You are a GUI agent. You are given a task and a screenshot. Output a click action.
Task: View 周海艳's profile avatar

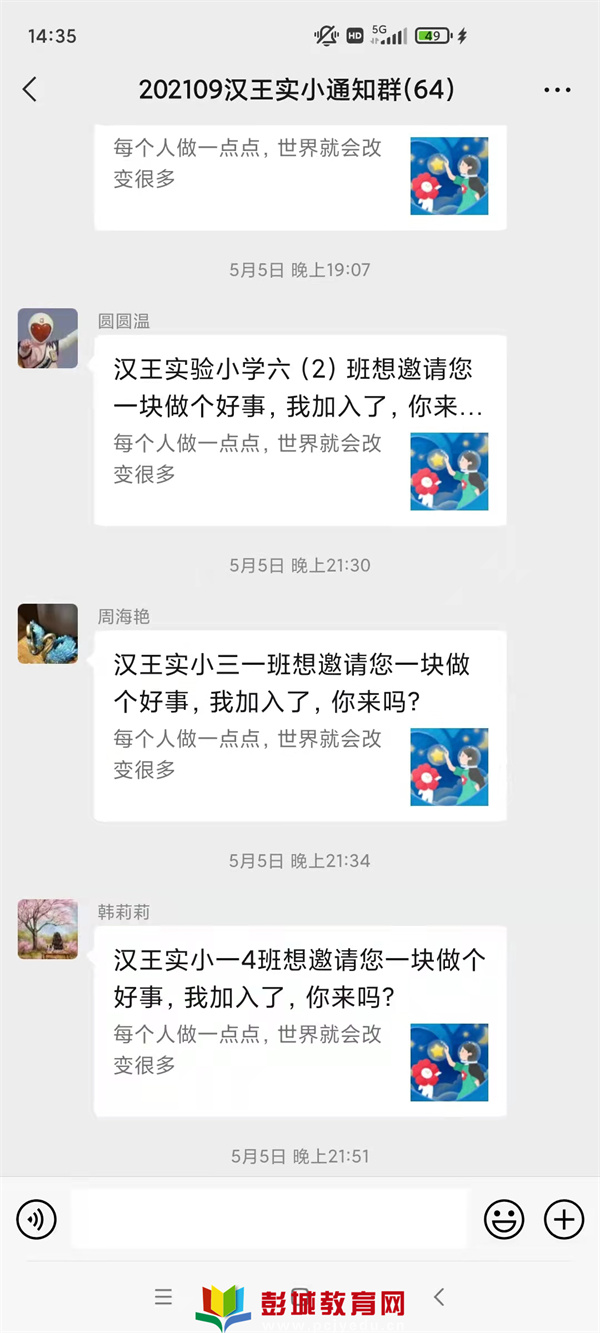[47, 634]
